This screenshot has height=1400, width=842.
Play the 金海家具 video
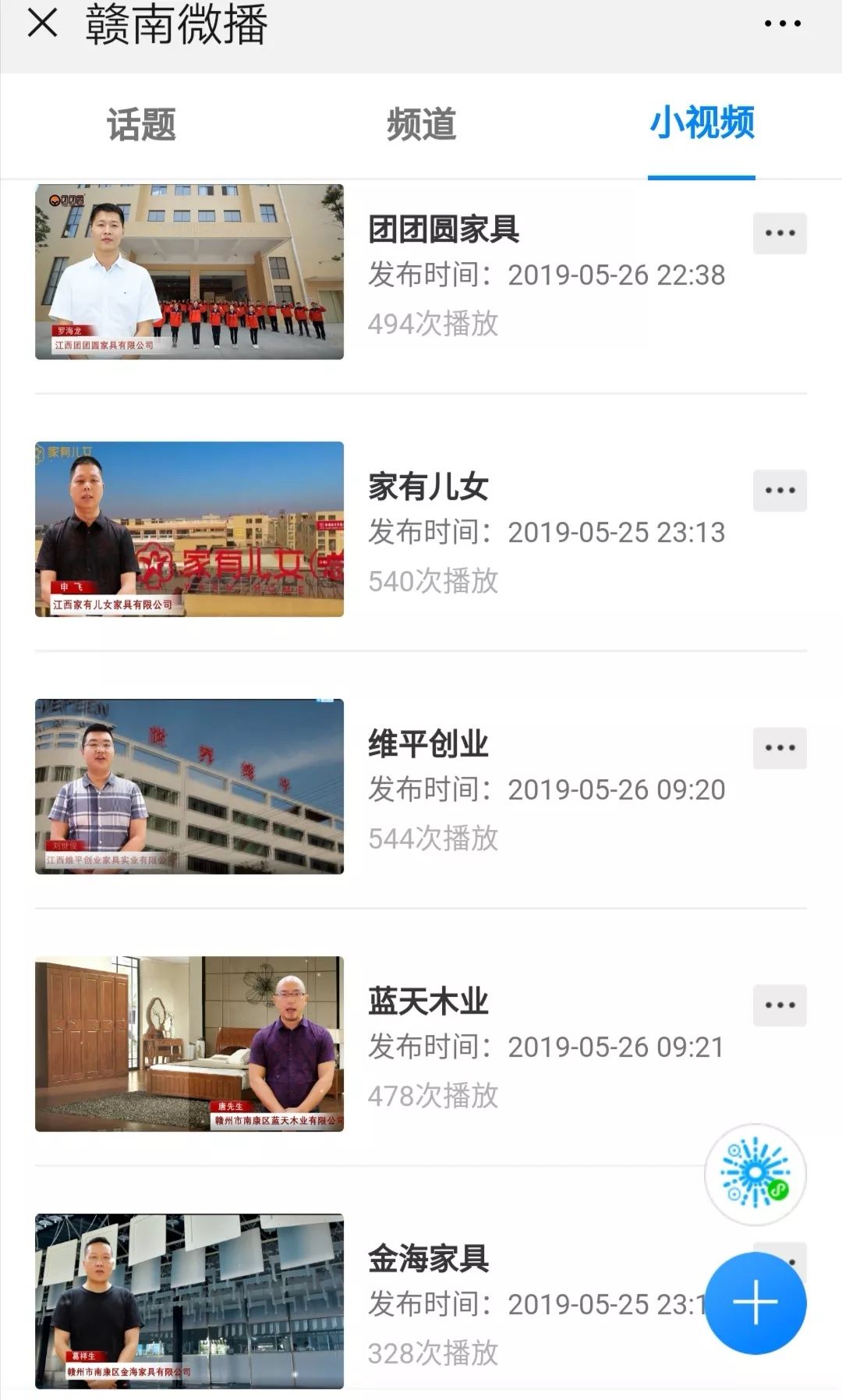pos(189,1301)
